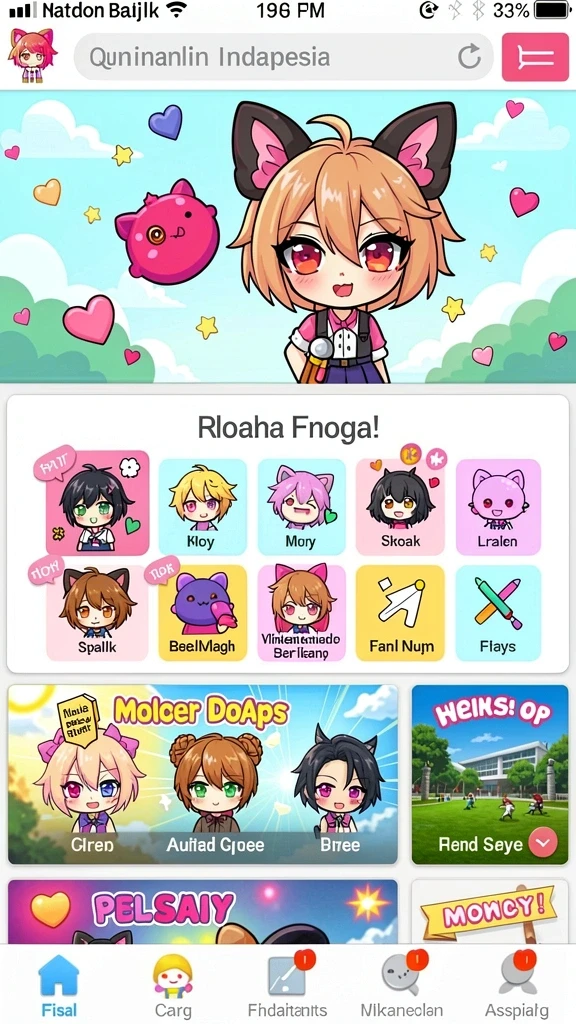Tap the refresh icon in the search bar
The width and height of the screenshot is (576, 1024).
pyautogui.click(x=469, y=57)
